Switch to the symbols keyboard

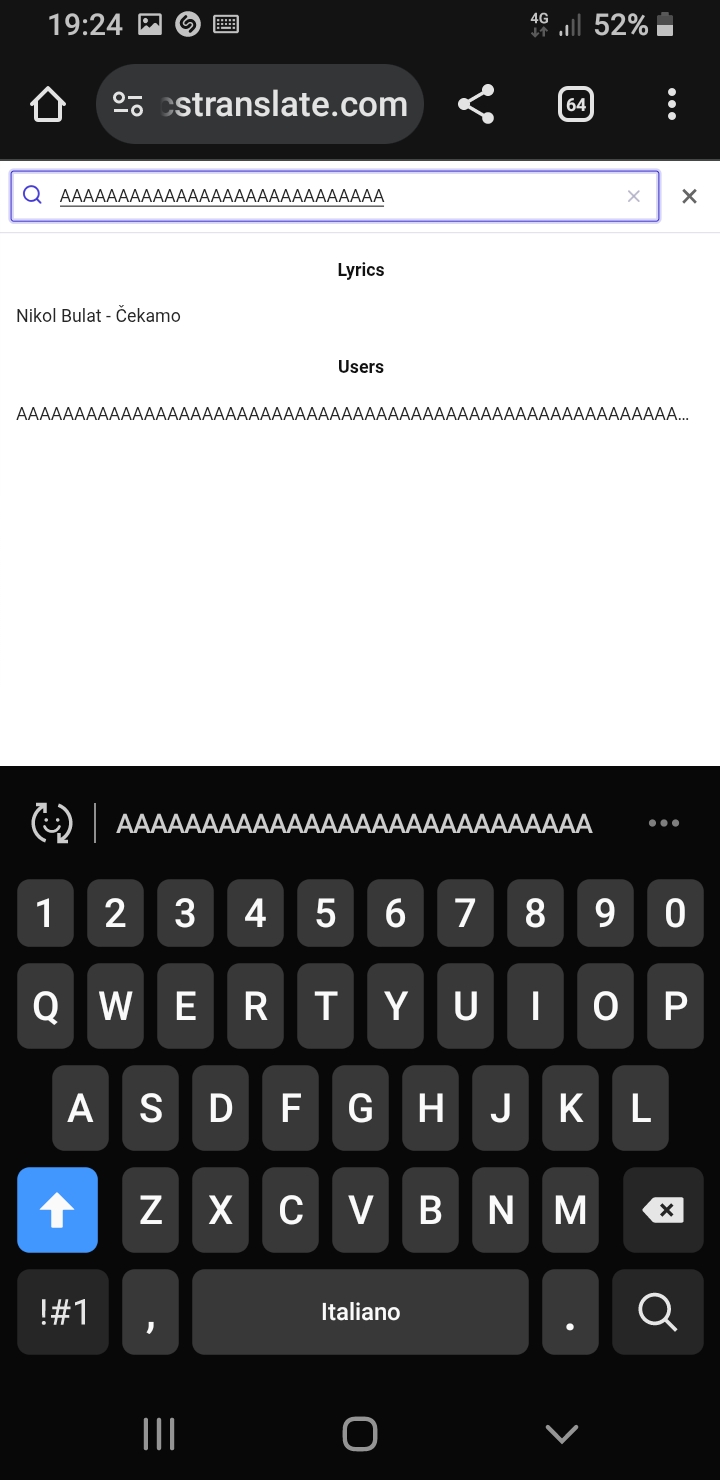[64, 1312]
